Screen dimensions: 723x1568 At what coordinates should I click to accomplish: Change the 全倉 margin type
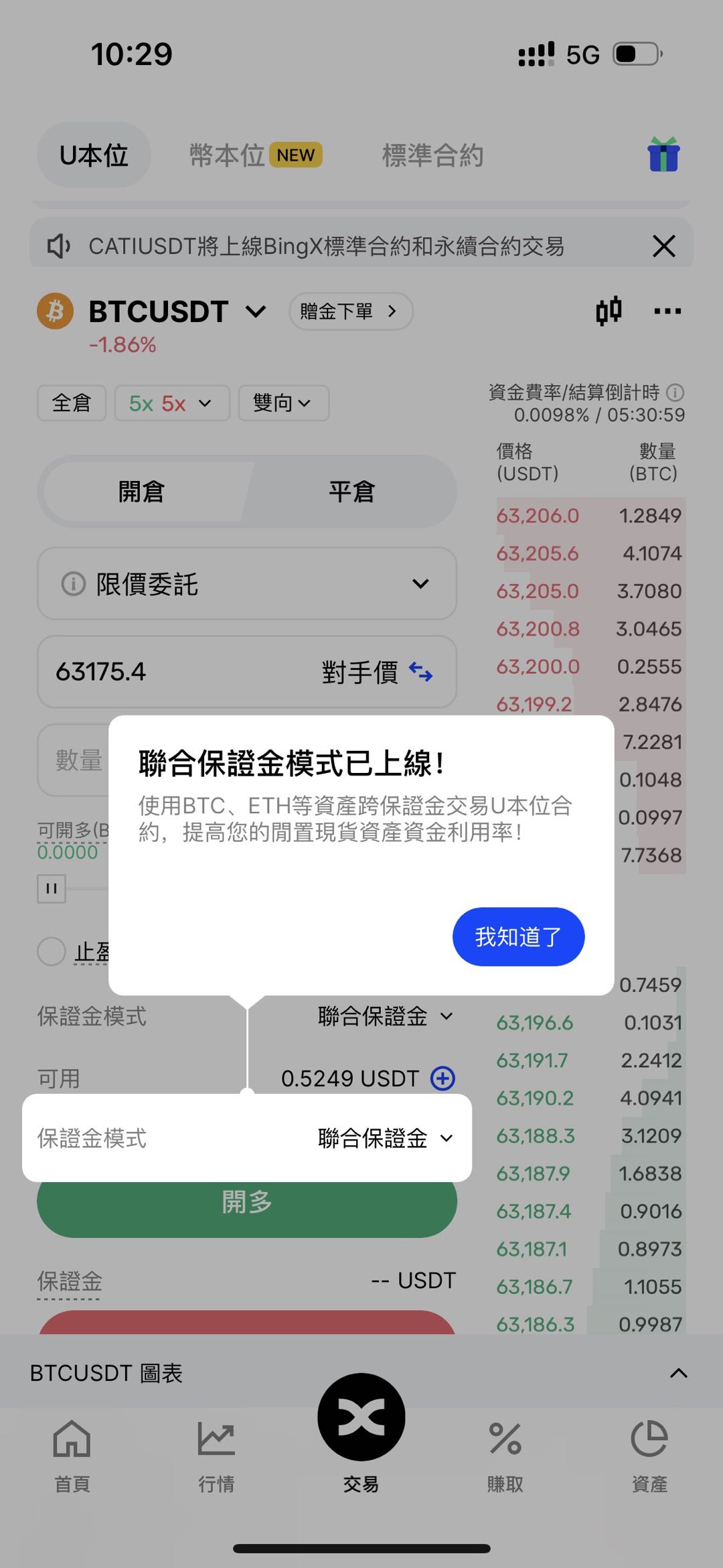pyautogui.click(x=72, y=403)
